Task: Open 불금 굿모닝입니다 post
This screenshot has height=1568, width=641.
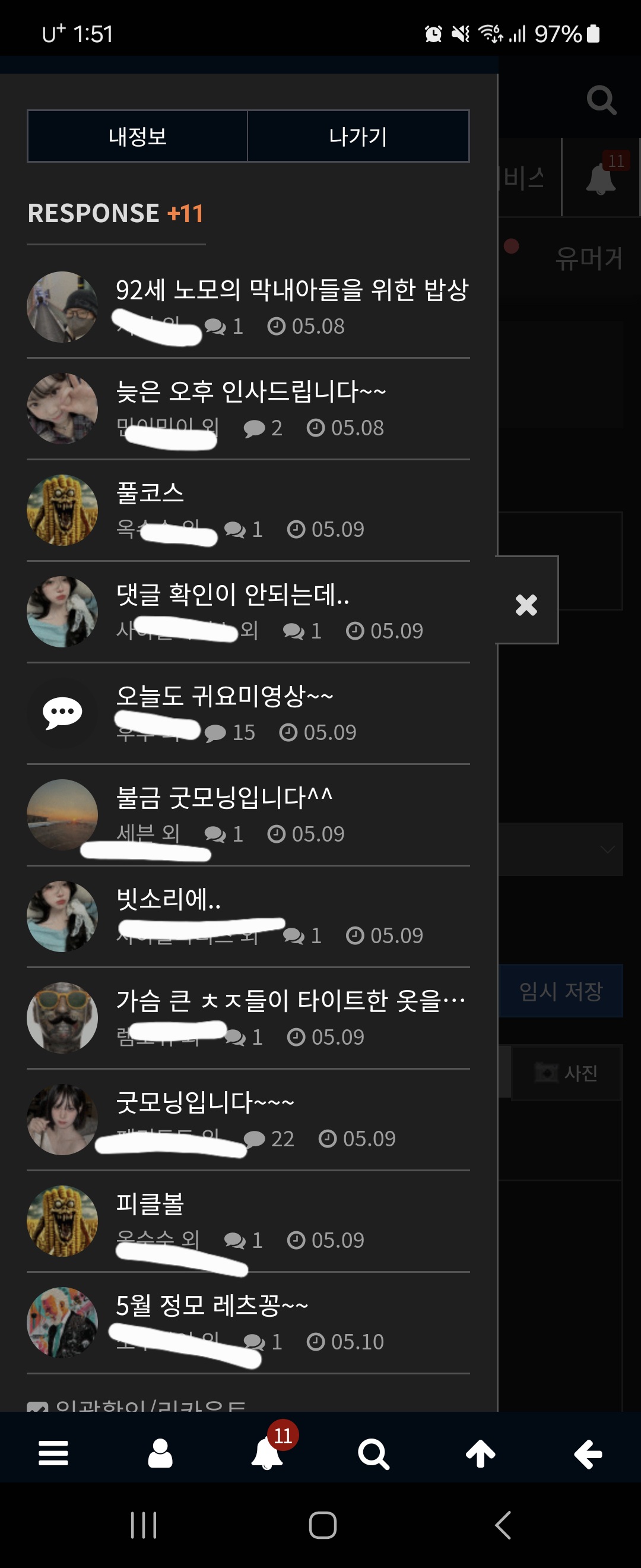Action: (224, 798)
